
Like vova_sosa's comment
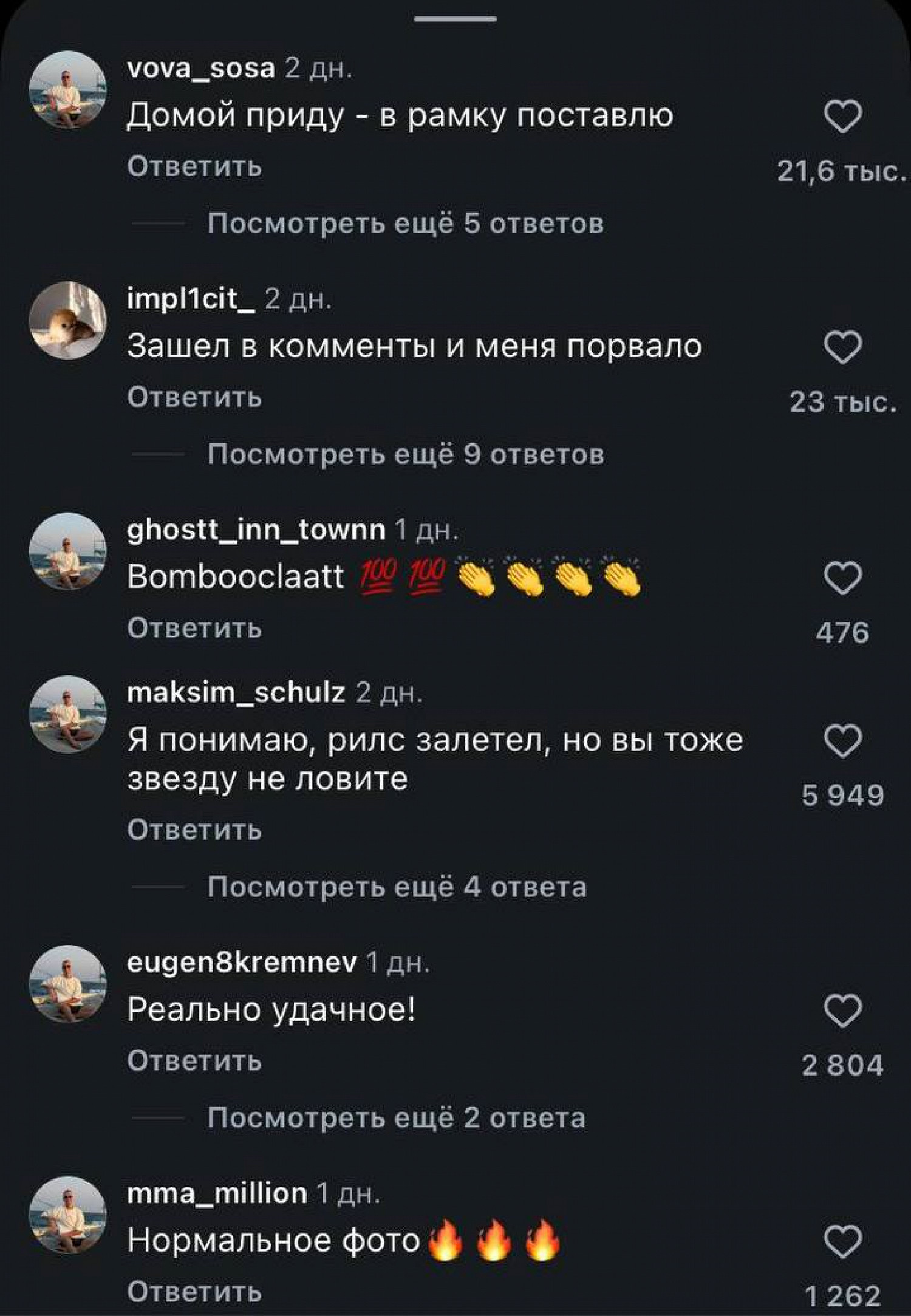point(843,117)
